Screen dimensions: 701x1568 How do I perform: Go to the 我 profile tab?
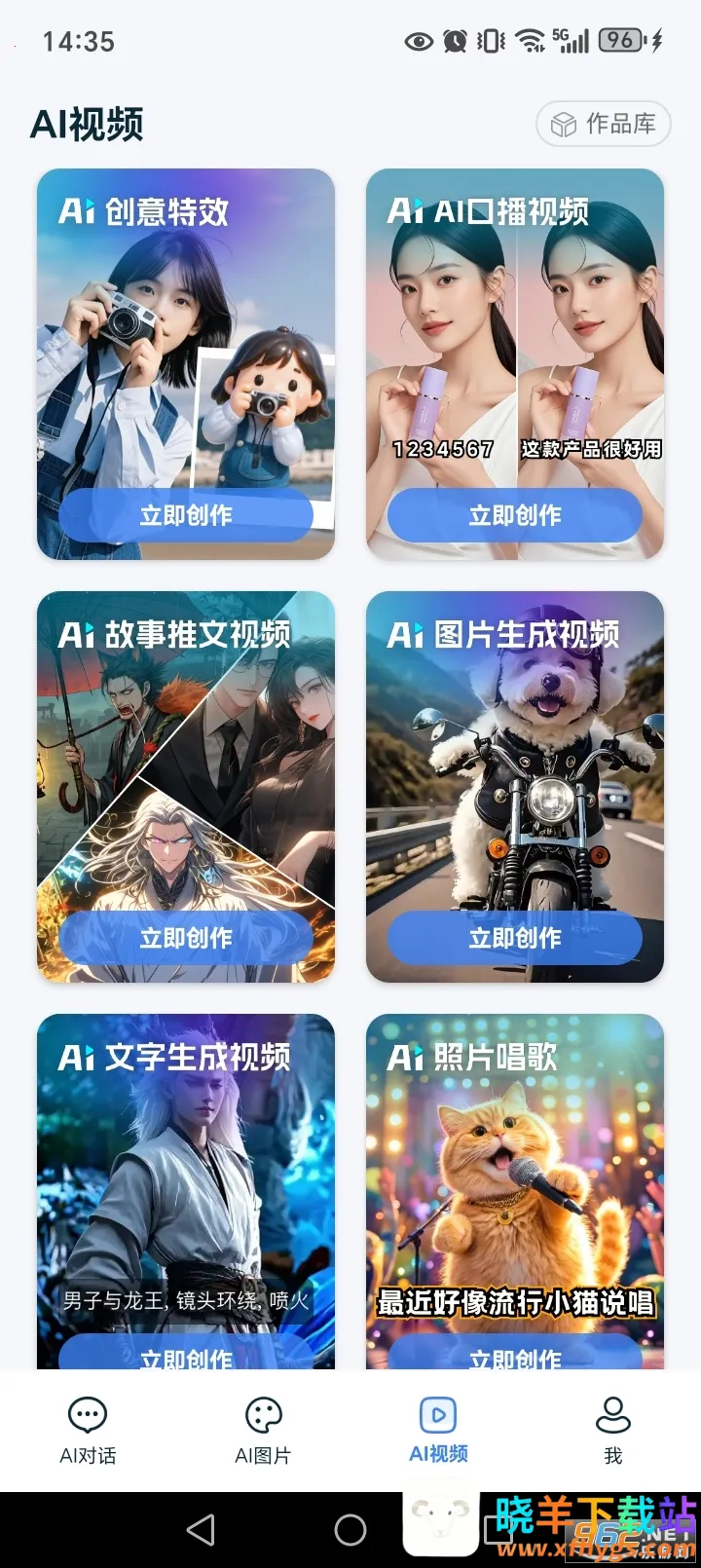pos(613,1430)
